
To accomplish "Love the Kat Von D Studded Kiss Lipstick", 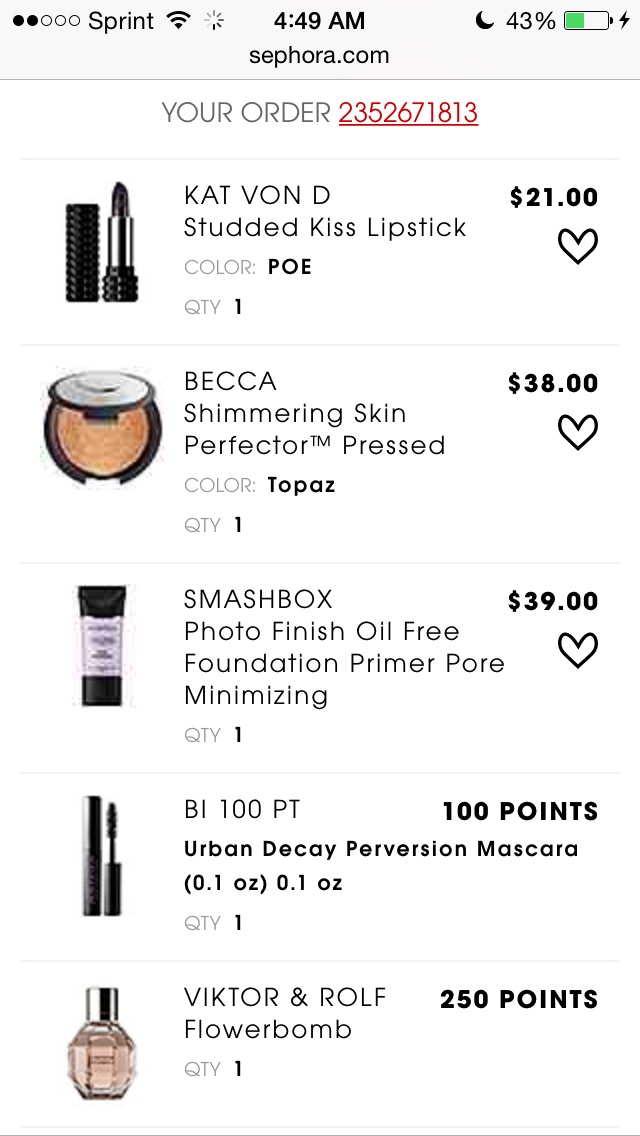I will click(578, 246).
